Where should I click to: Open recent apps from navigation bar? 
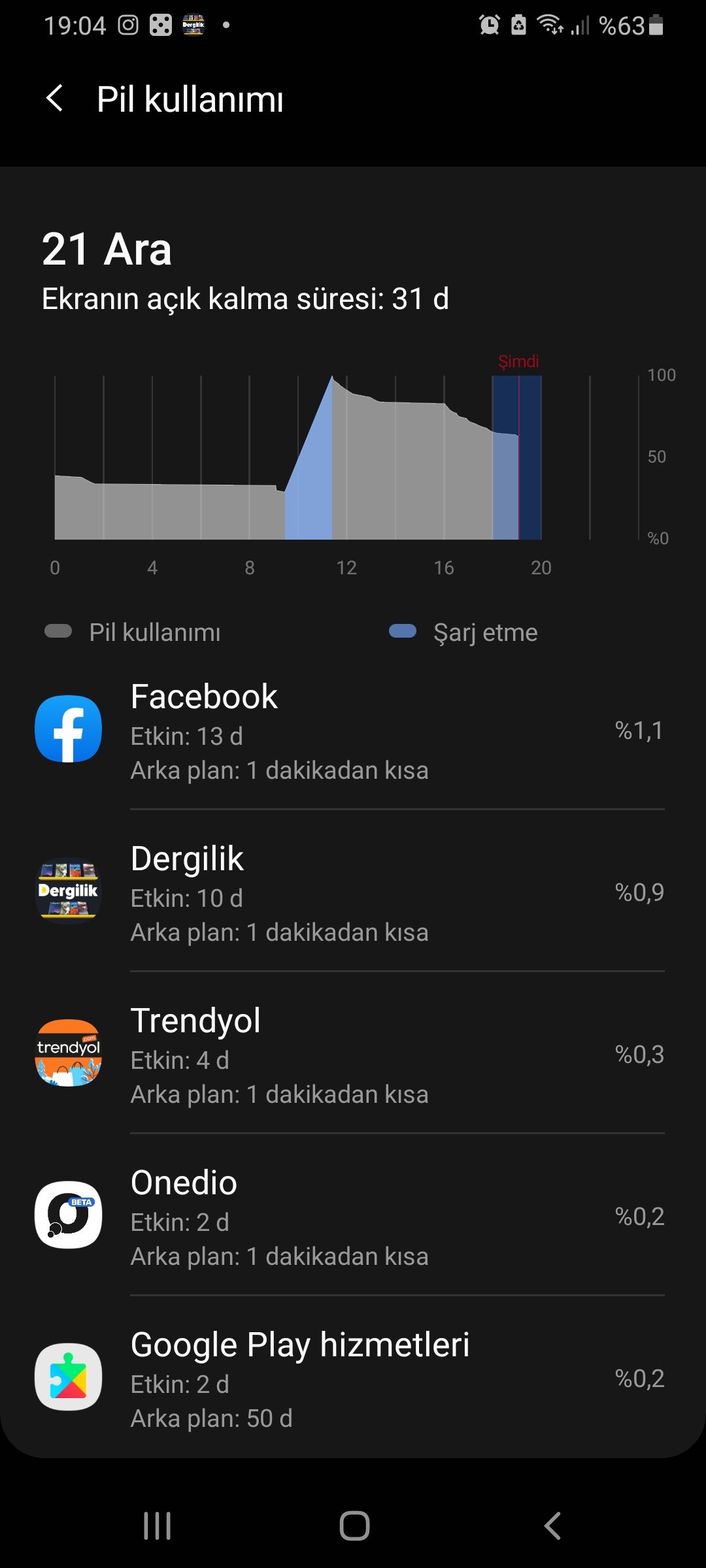click(x=158, y=1526)
